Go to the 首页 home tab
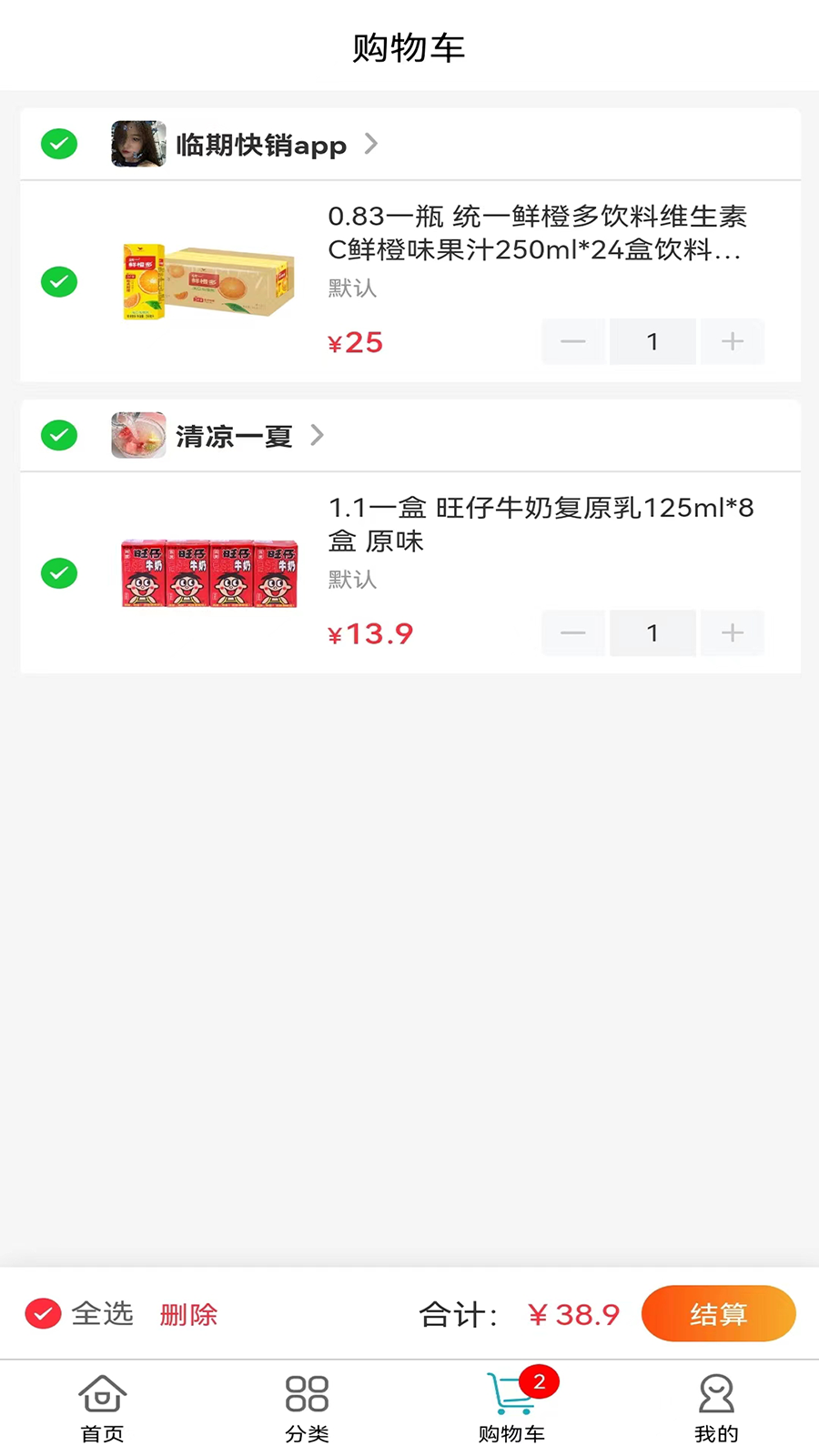The height and width of the screenshot is (1456, 819). coord(102,1409)
